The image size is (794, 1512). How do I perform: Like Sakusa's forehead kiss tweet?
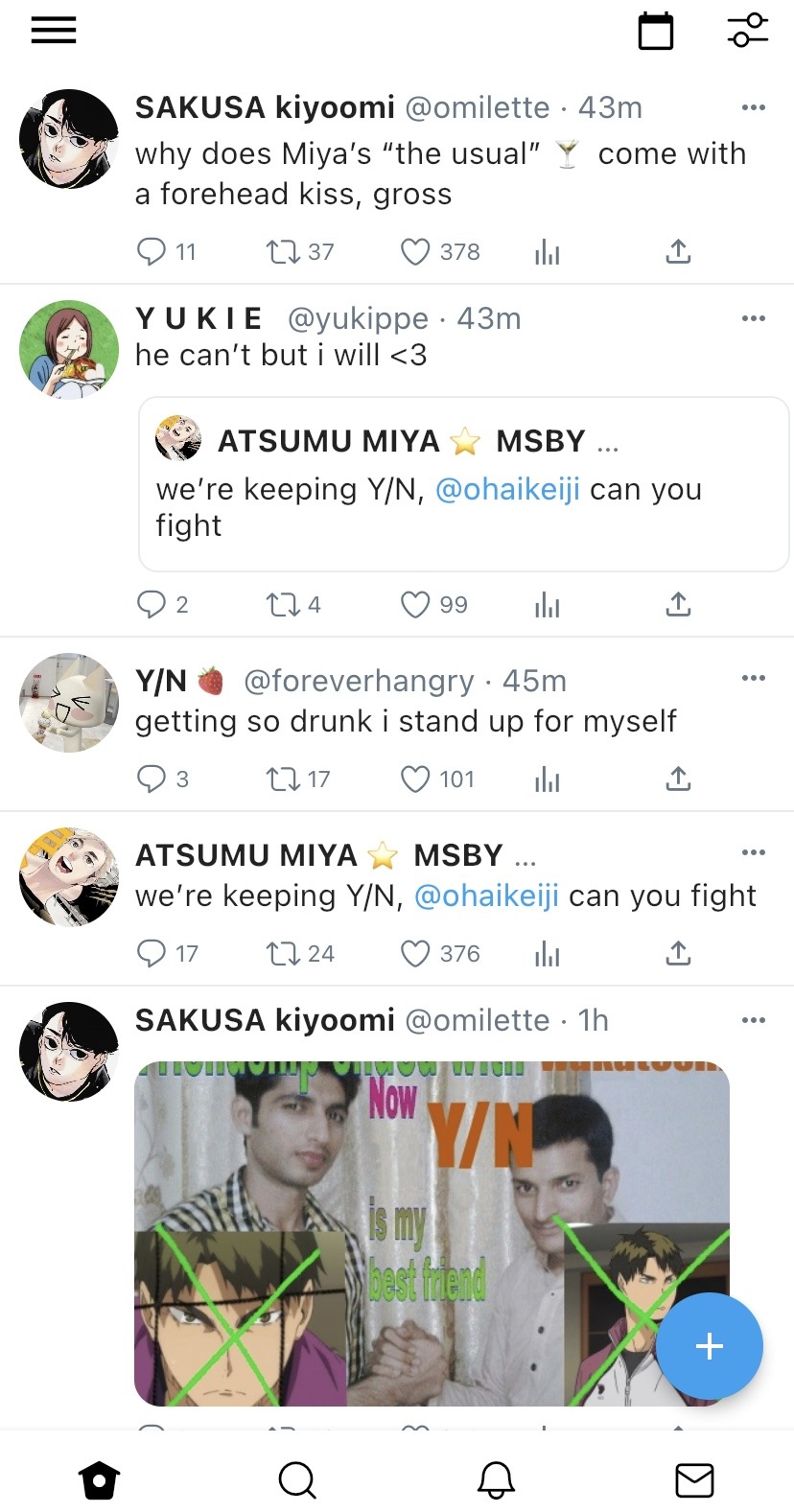pyautogui.click(x=415, y=252)
